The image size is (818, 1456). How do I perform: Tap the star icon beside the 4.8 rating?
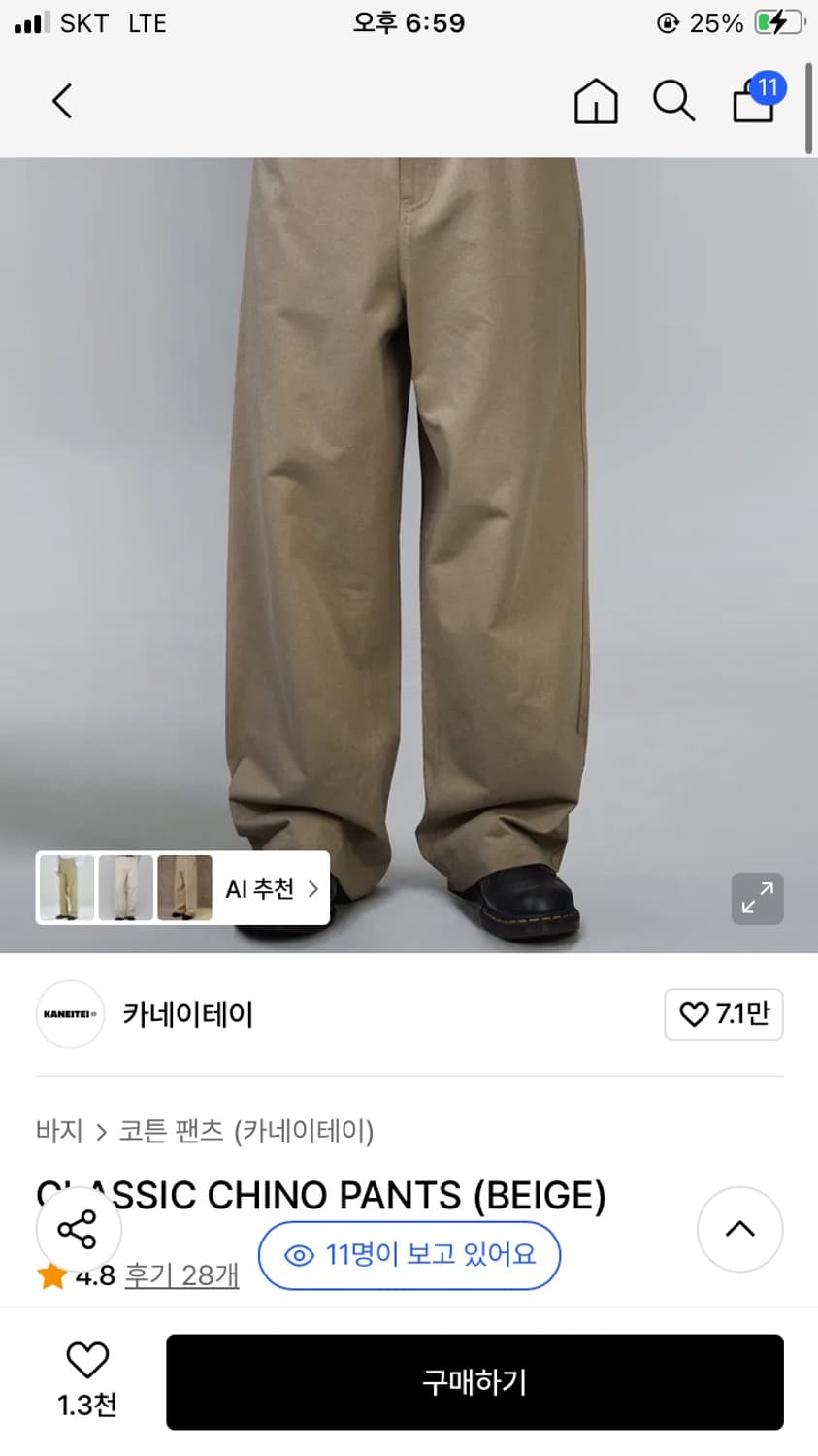tap(51, 1275)
